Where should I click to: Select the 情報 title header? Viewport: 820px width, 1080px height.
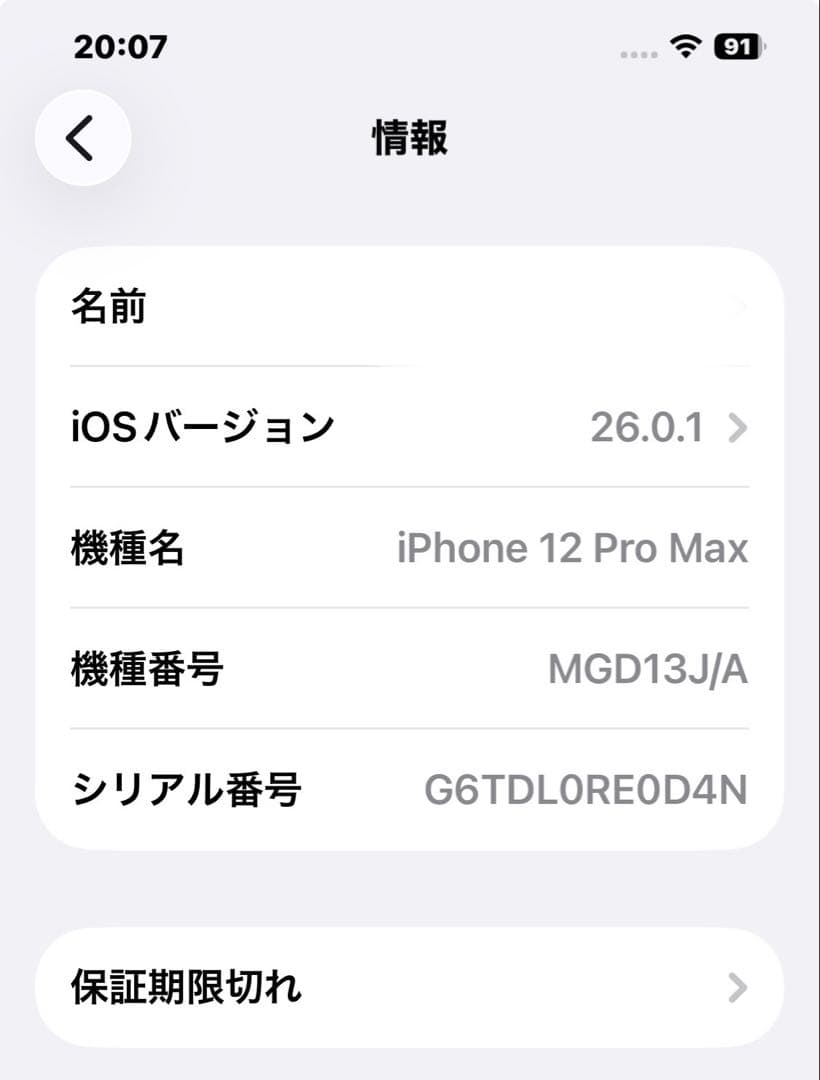click(x=409, y=138)
